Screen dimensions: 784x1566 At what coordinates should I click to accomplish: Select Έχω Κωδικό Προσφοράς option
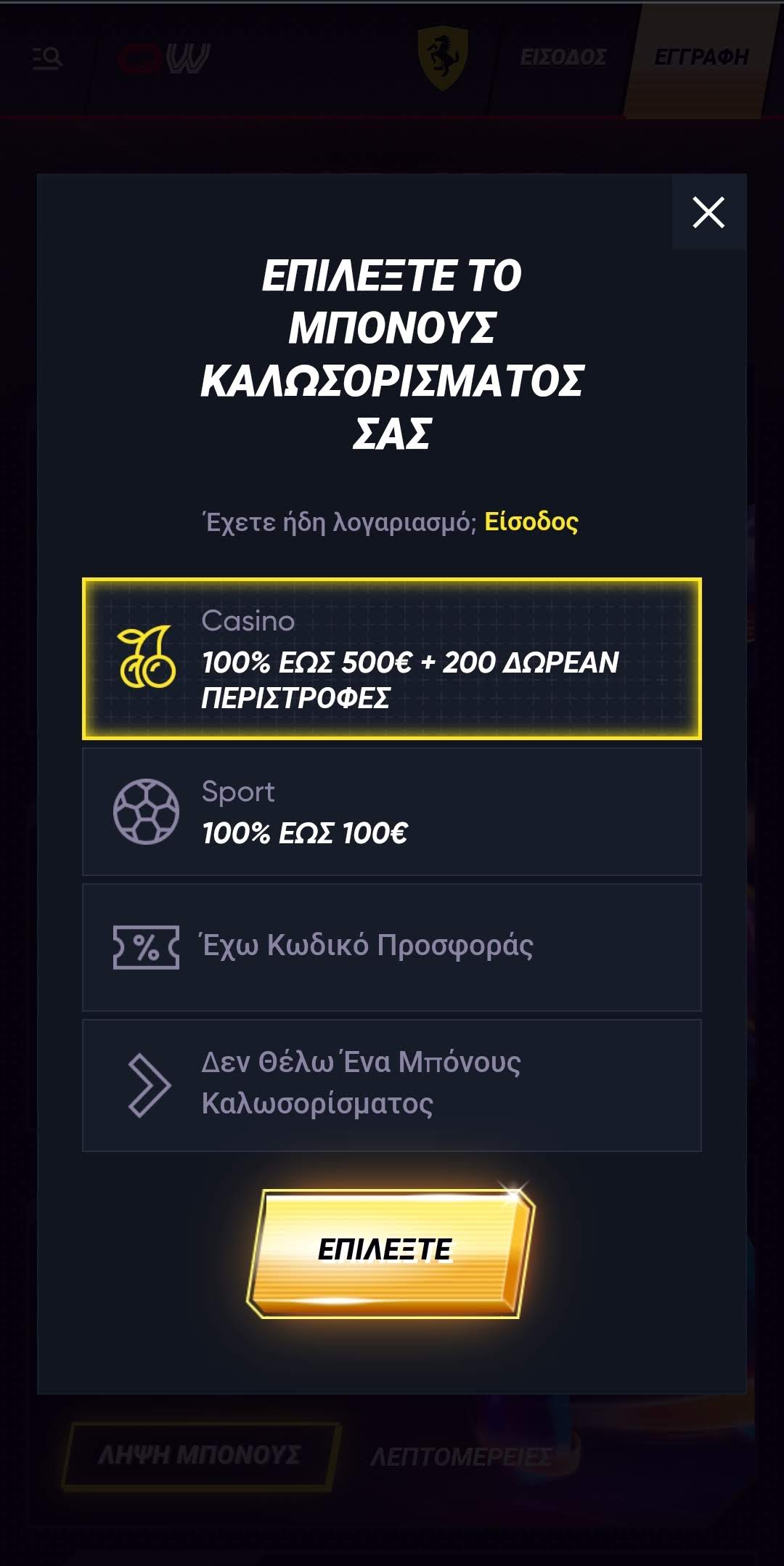392,947
